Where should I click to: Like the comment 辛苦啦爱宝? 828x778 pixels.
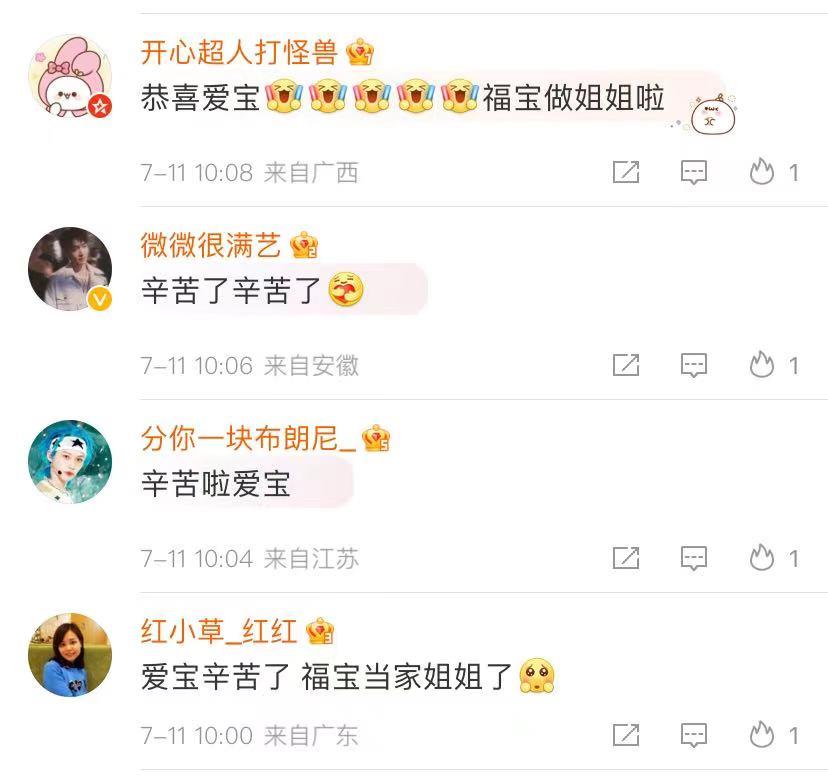(763, 557)
